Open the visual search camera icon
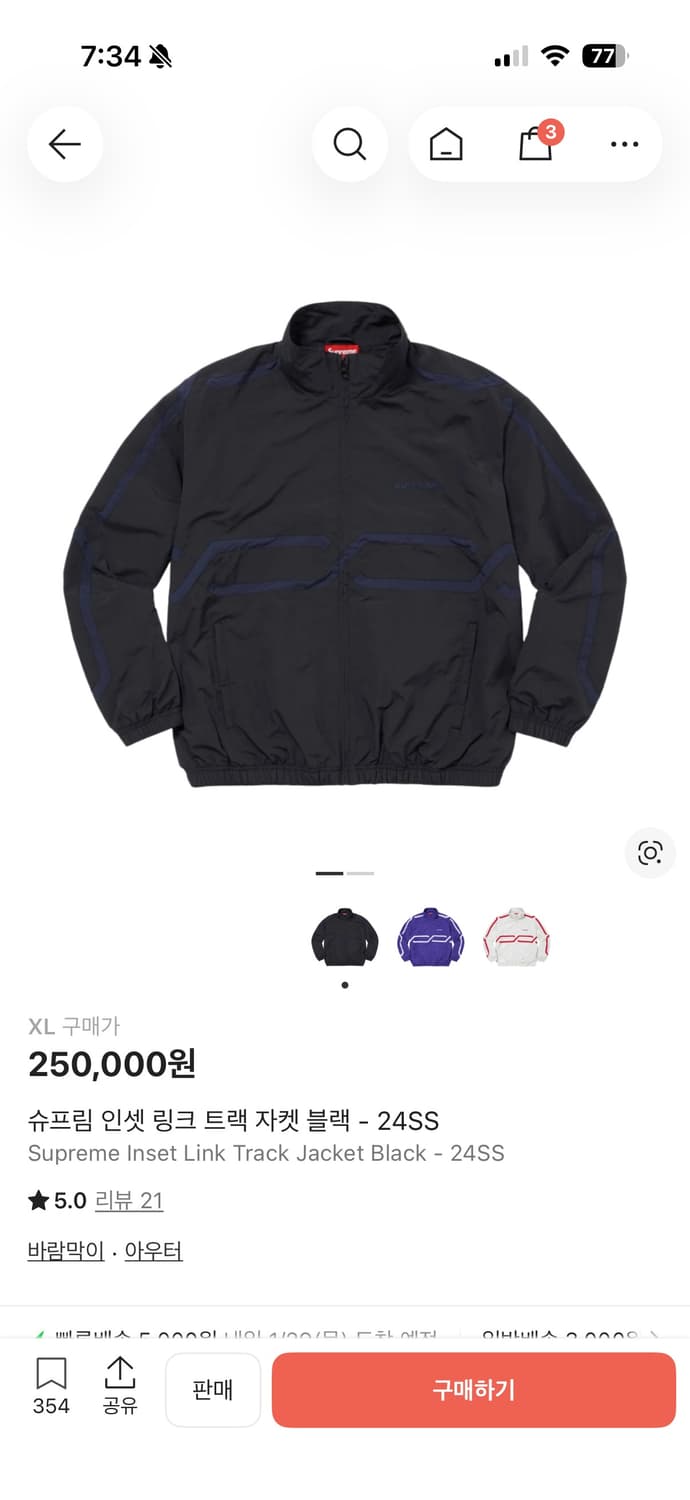The height and width of the screenshot is (1500, 690). tap(650, 853)
